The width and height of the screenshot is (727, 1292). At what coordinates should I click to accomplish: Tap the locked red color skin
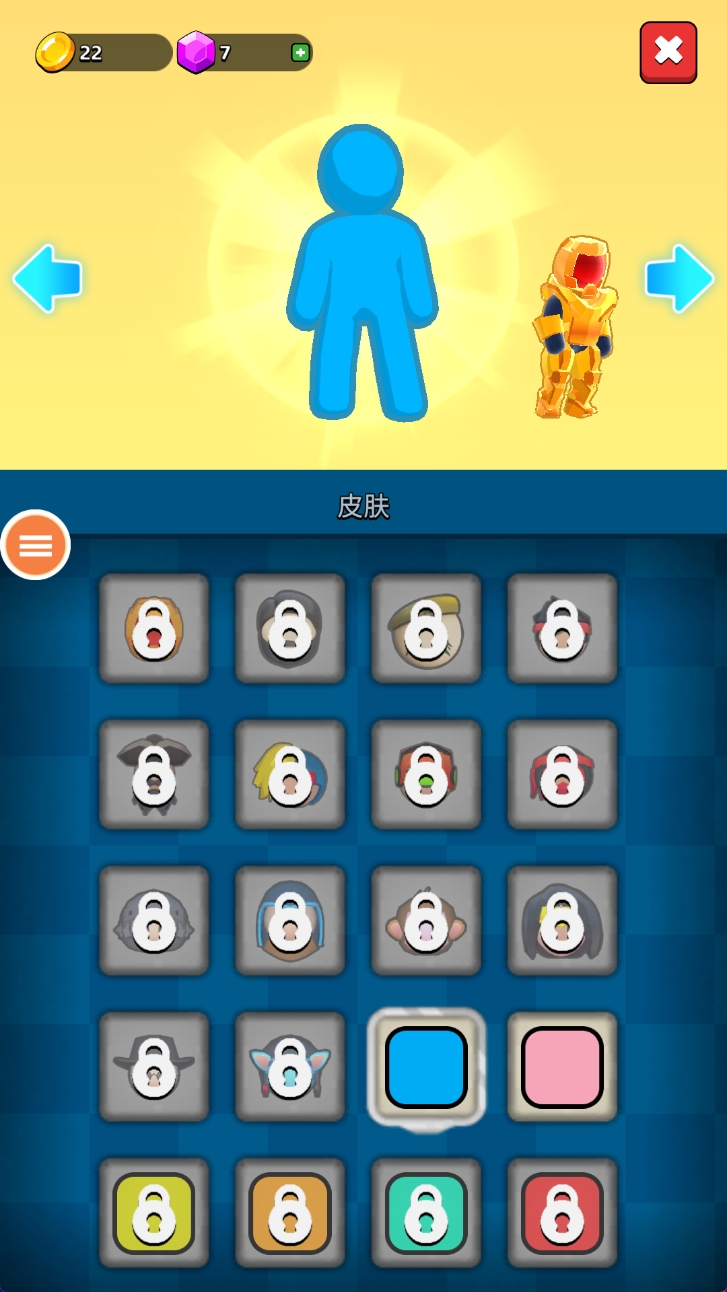tap(562, 1212)
